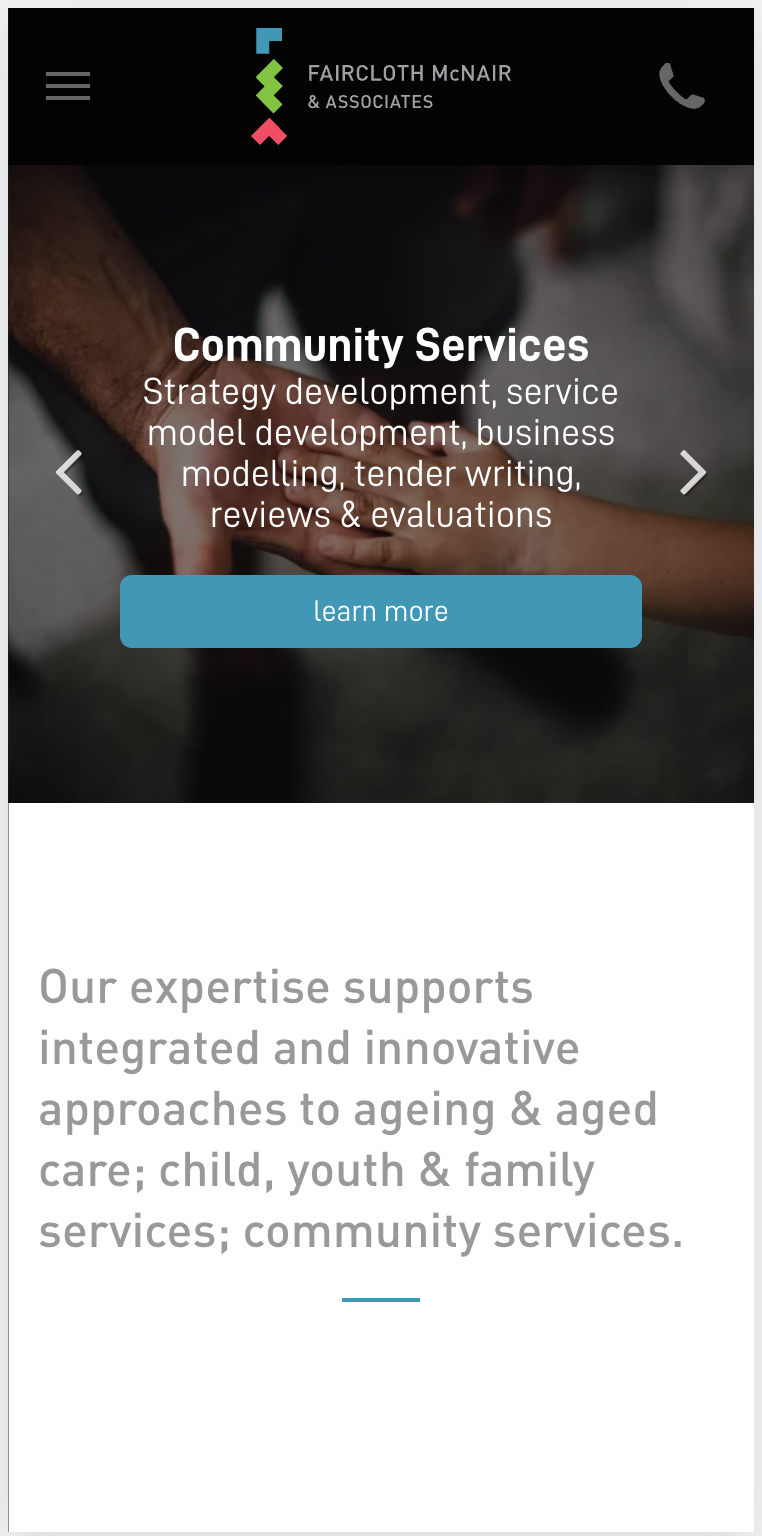The height and width of the screenshot is (1536, 762).
Task: Tap the slide subtitle about tender writing
Action: (x=380, y=453)
